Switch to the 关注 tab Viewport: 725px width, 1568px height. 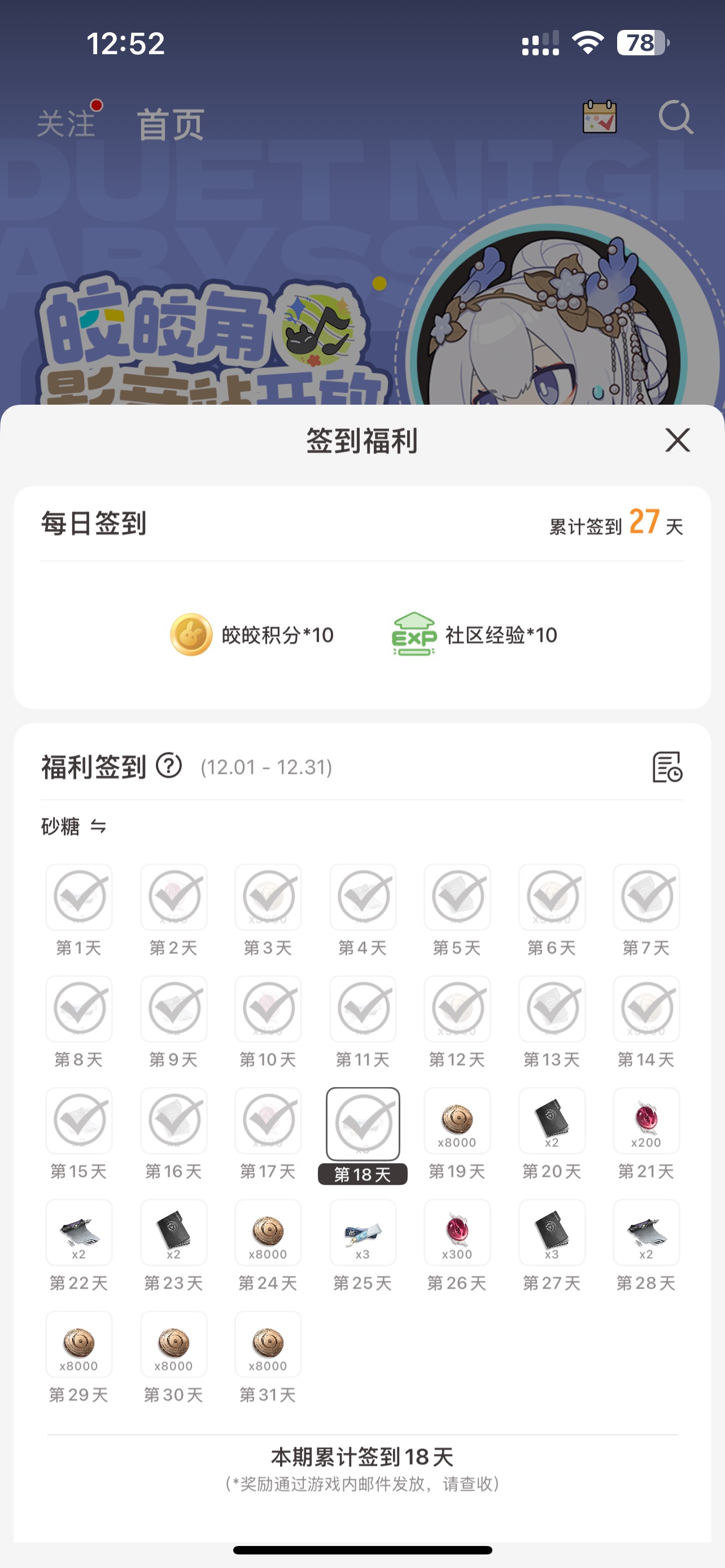65,124
